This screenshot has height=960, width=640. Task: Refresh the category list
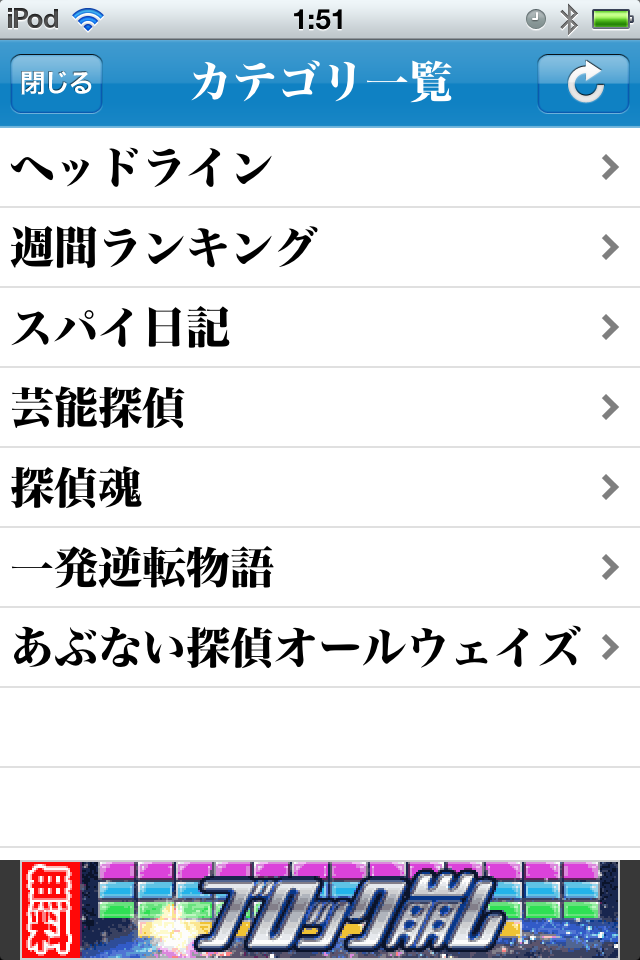click(x=583, y=83)
